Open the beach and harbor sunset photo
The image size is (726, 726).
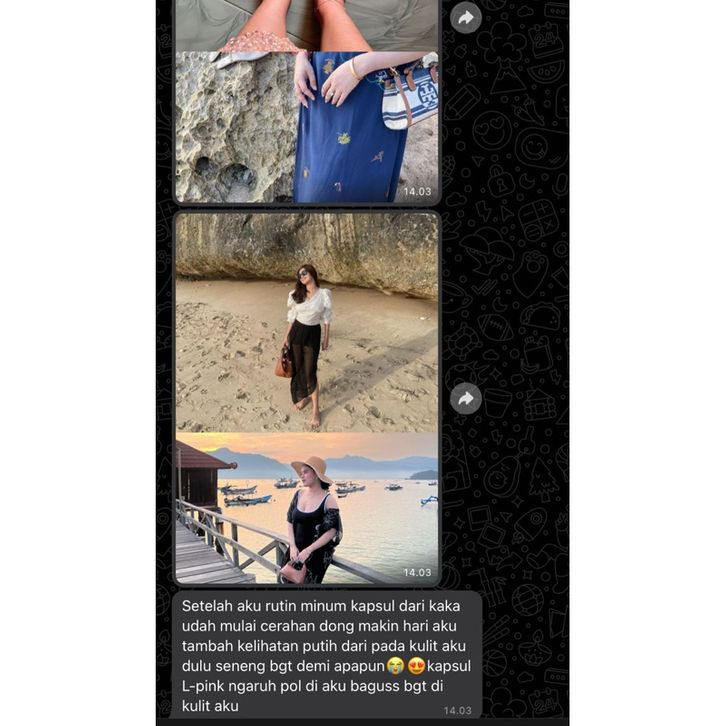307,508
